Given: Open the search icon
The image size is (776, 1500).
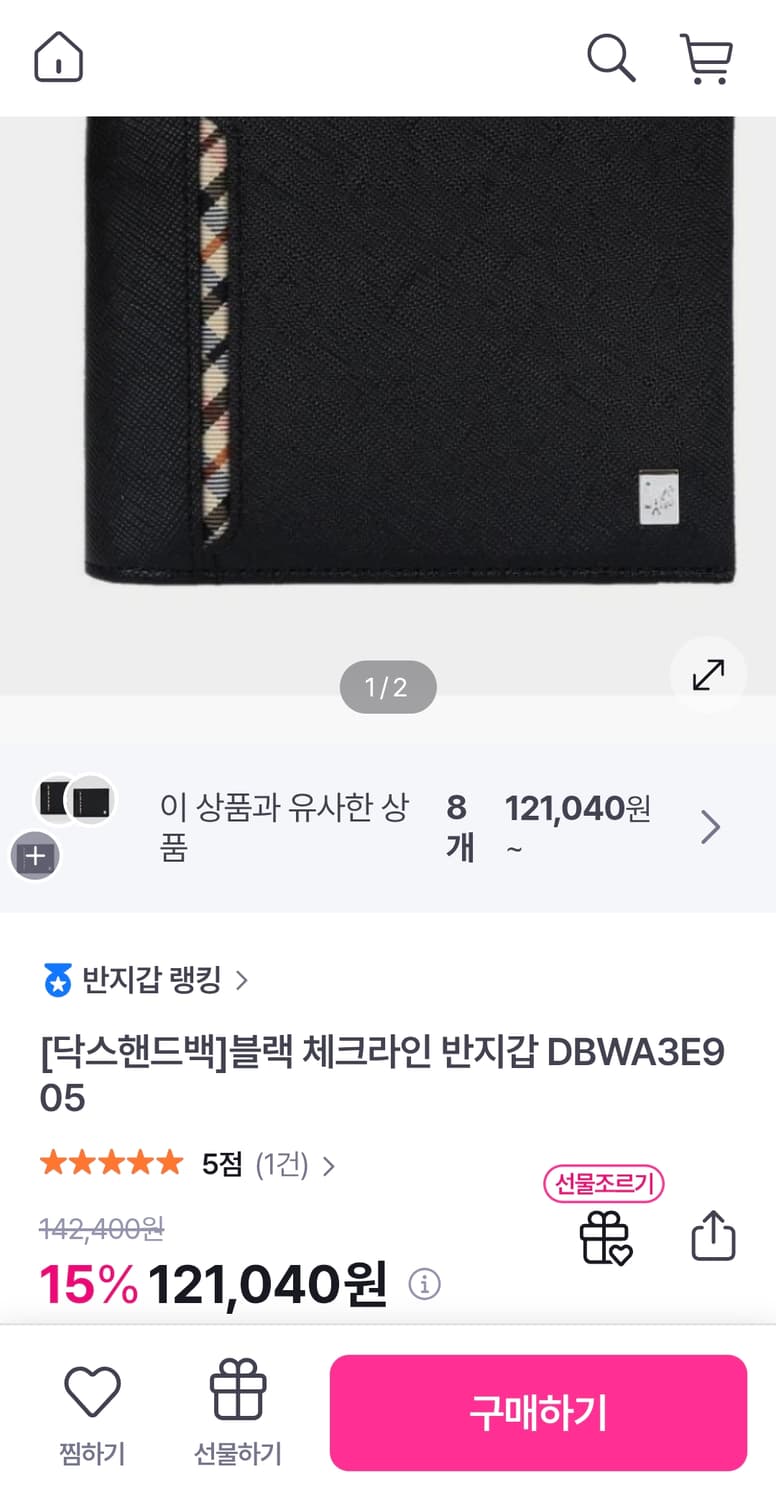Looking at the screenshot, I should (612, 58).
